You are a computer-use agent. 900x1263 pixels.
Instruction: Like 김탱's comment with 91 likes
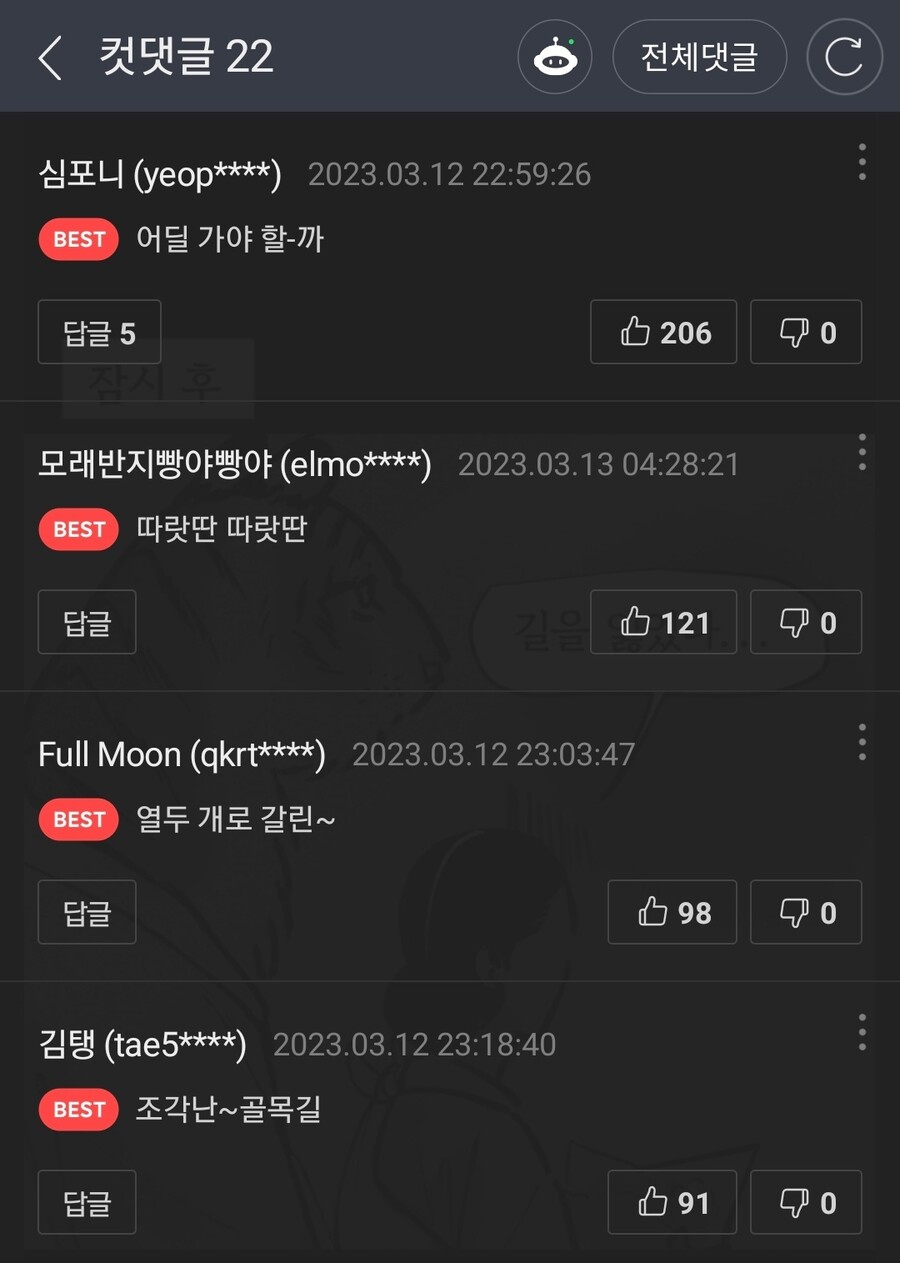672,1202
